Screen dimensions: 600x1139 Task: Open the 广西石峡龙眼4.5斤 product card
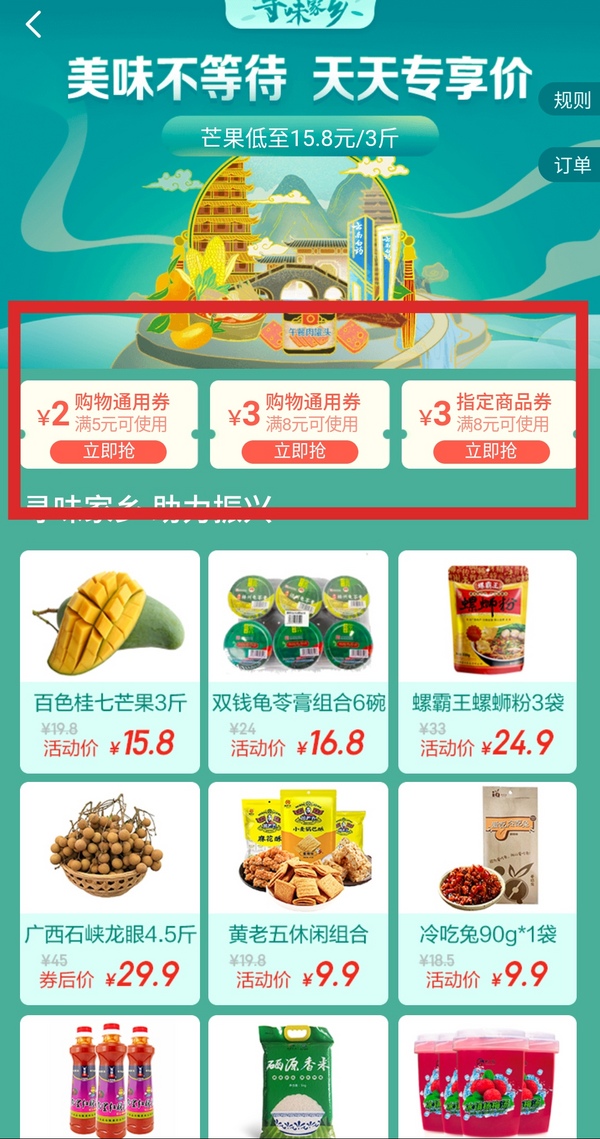110,893
